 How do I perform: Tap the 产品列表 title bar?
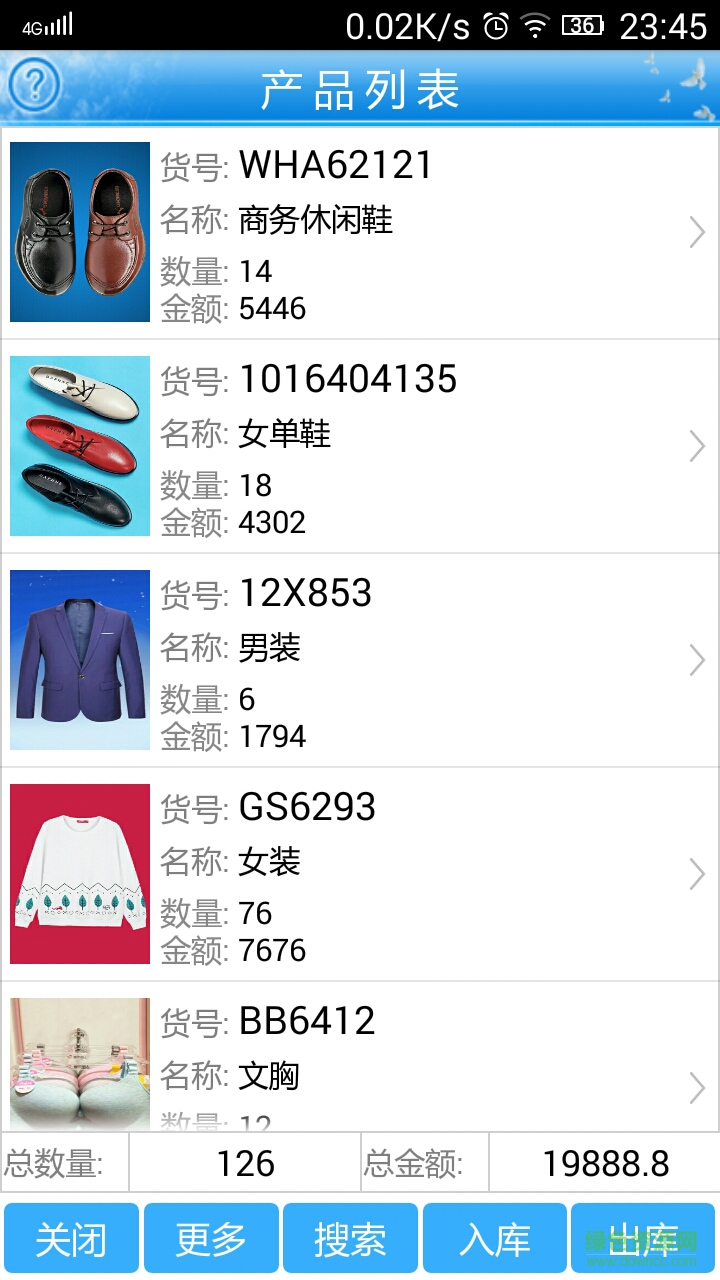click(360, 86)
